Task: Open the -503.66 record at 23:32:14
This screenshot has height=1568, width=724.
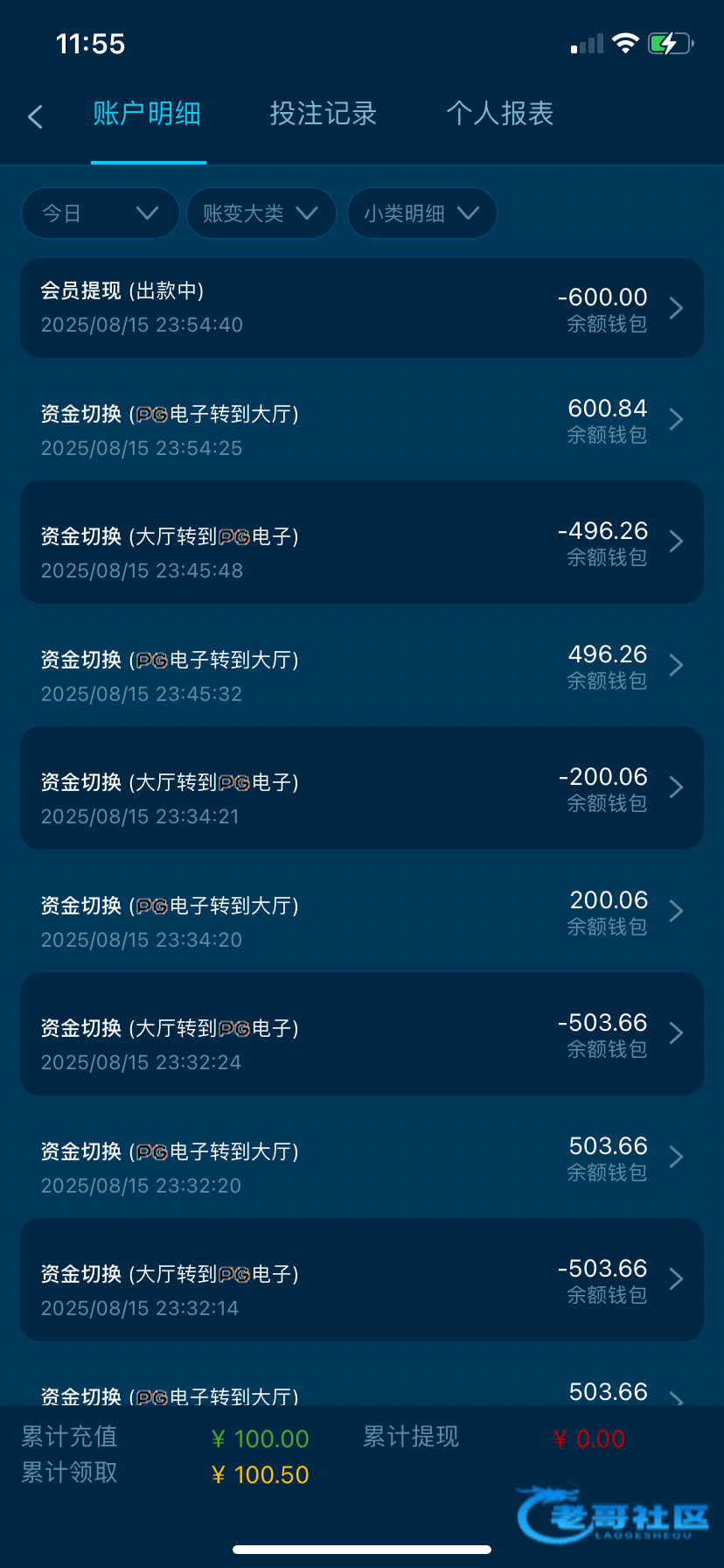Action: point(362,1279)
